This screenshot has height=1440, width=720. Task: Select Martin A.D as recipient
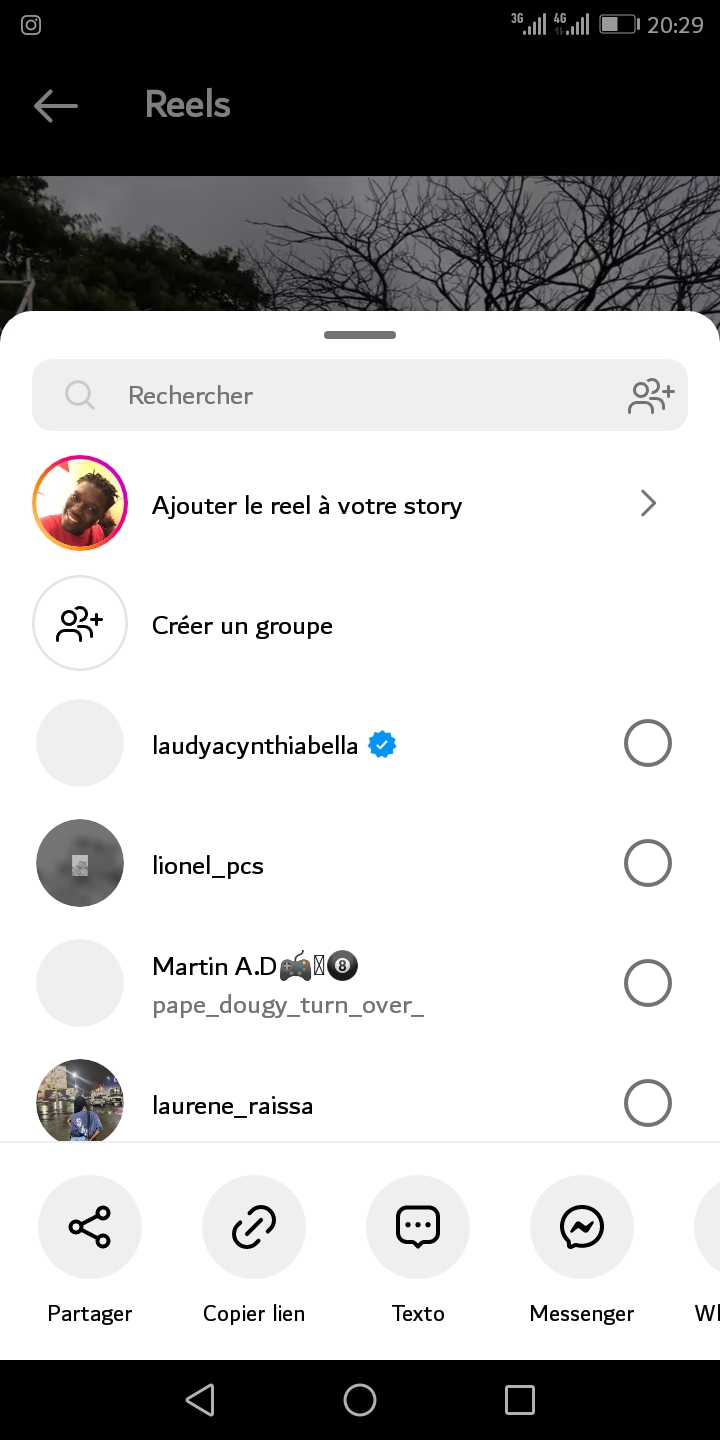(647, 984)
